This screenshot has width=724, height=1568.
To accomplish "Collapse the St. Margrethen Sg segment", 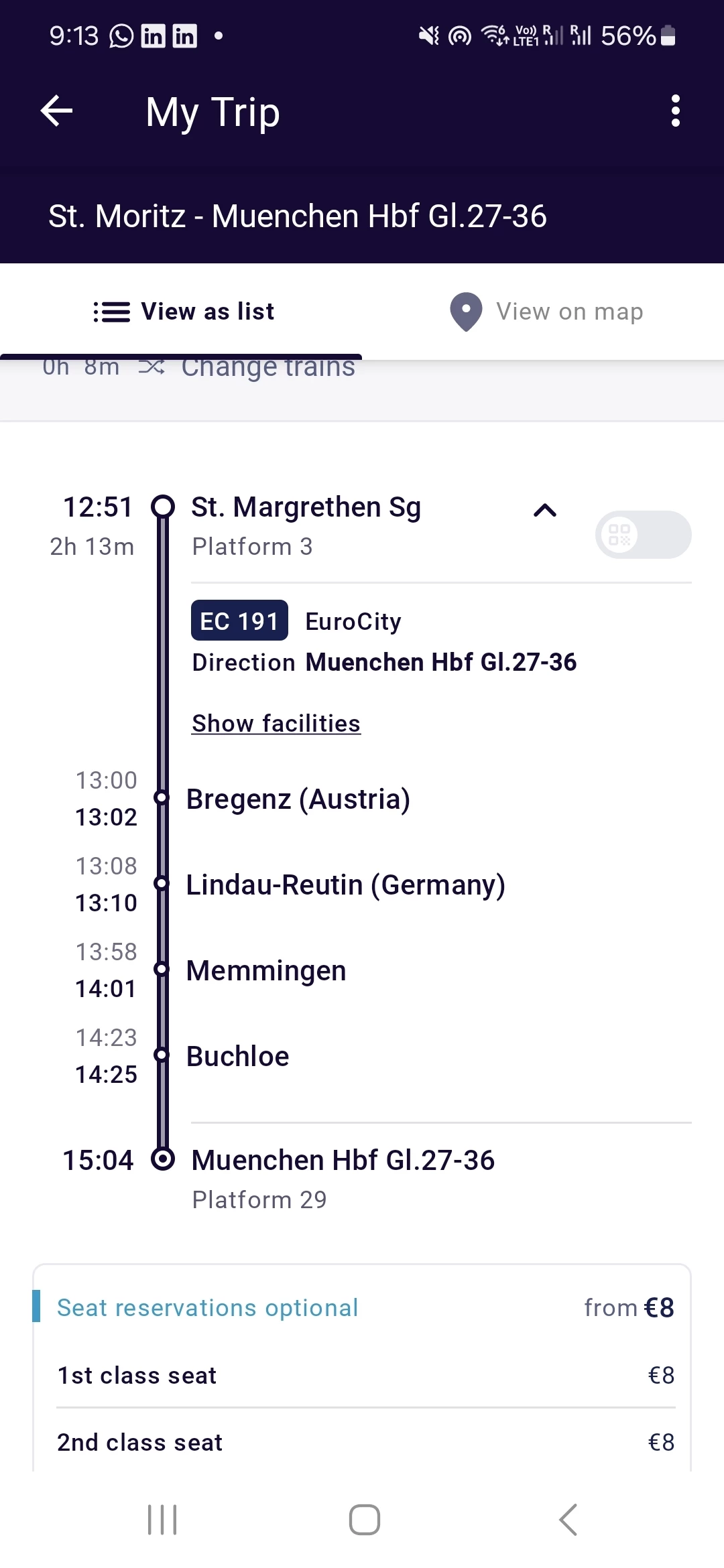I will click(544, 511).
